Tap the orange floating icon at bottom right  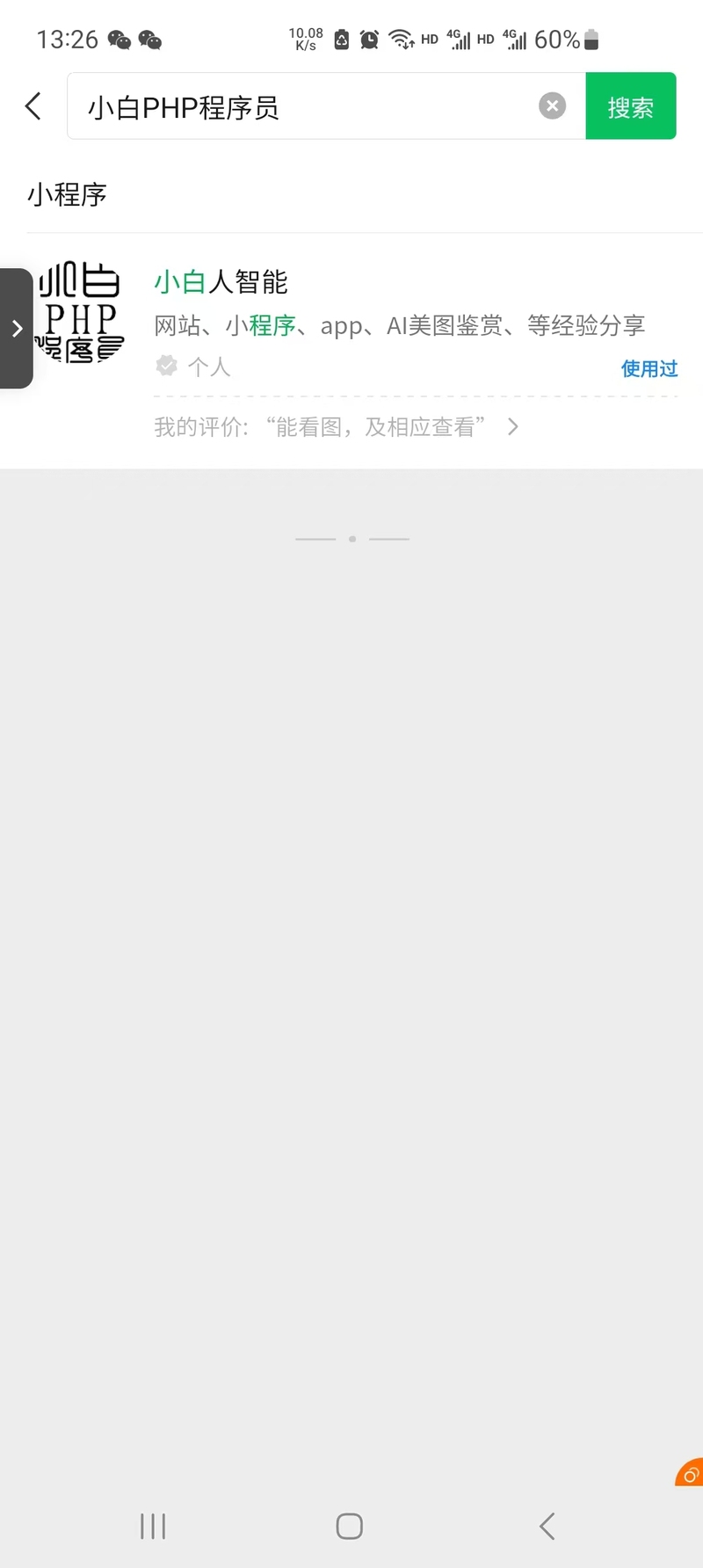tap(690, 1473)
